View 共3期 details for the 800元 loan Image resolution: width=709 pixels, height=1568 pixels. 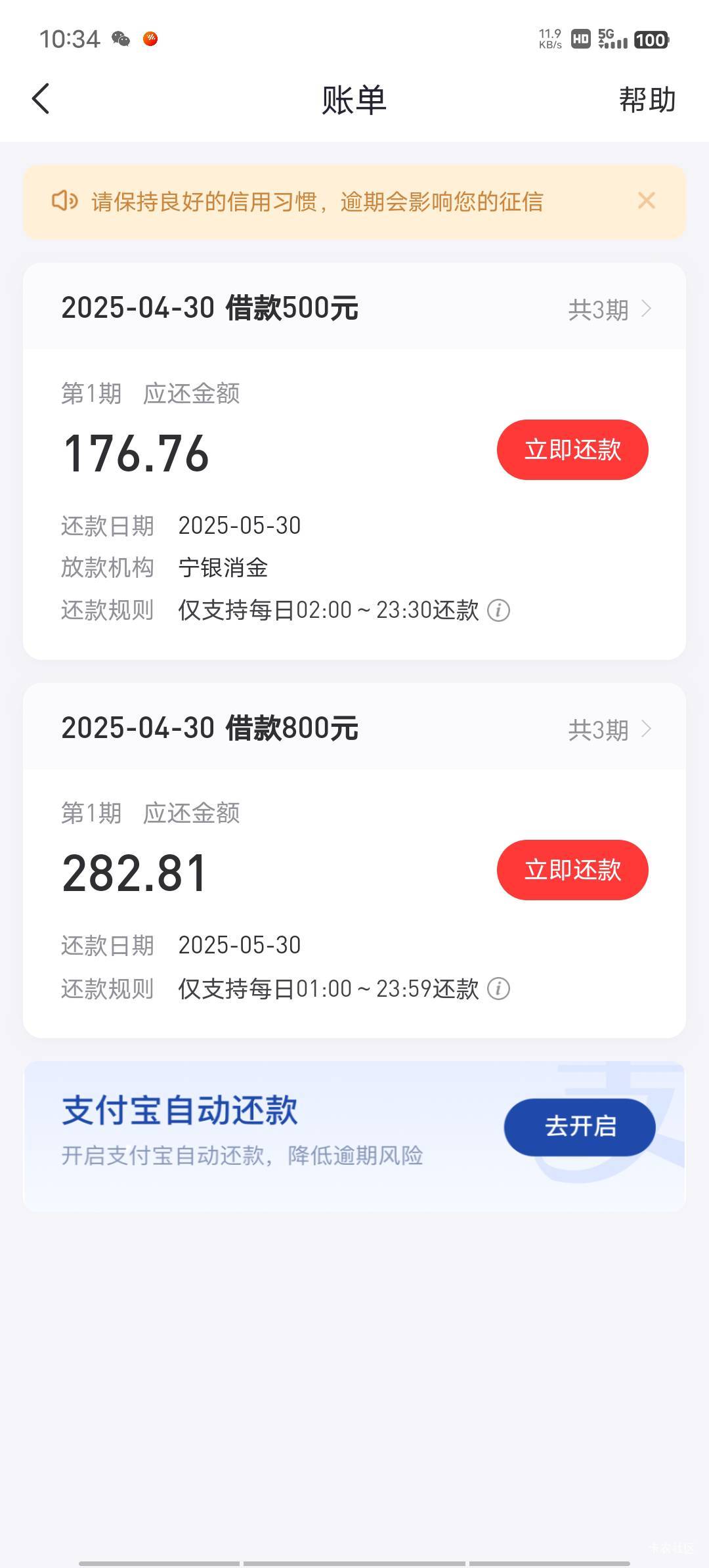click(610, 730)
